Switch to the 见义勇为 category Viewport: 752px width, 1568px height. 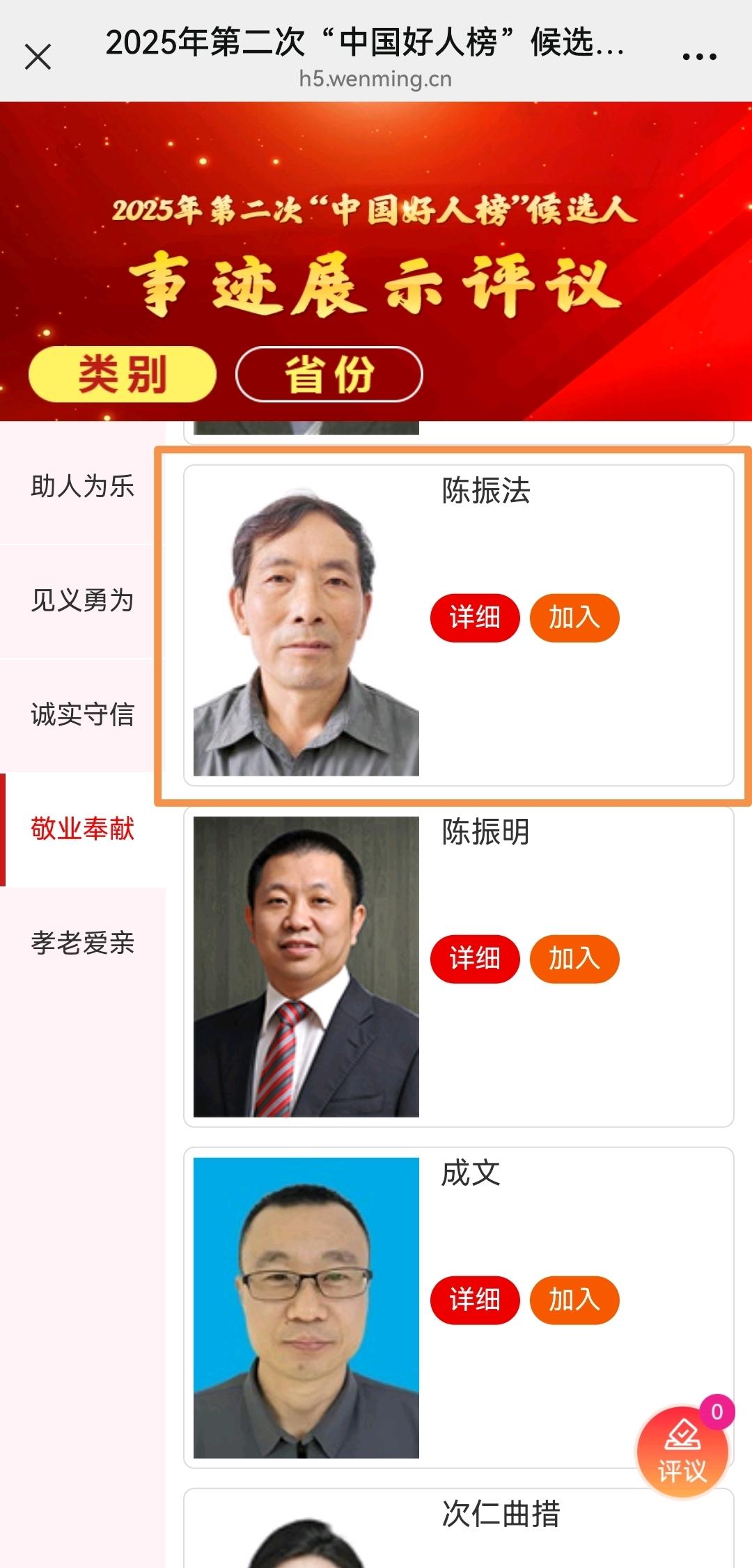pos(82,600)
